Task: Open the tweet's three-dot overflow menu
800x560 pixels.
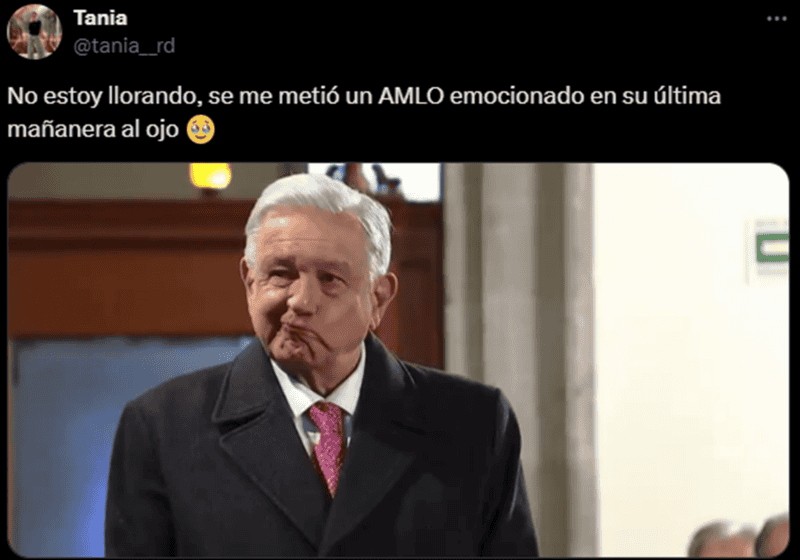Action: point(776,19)
